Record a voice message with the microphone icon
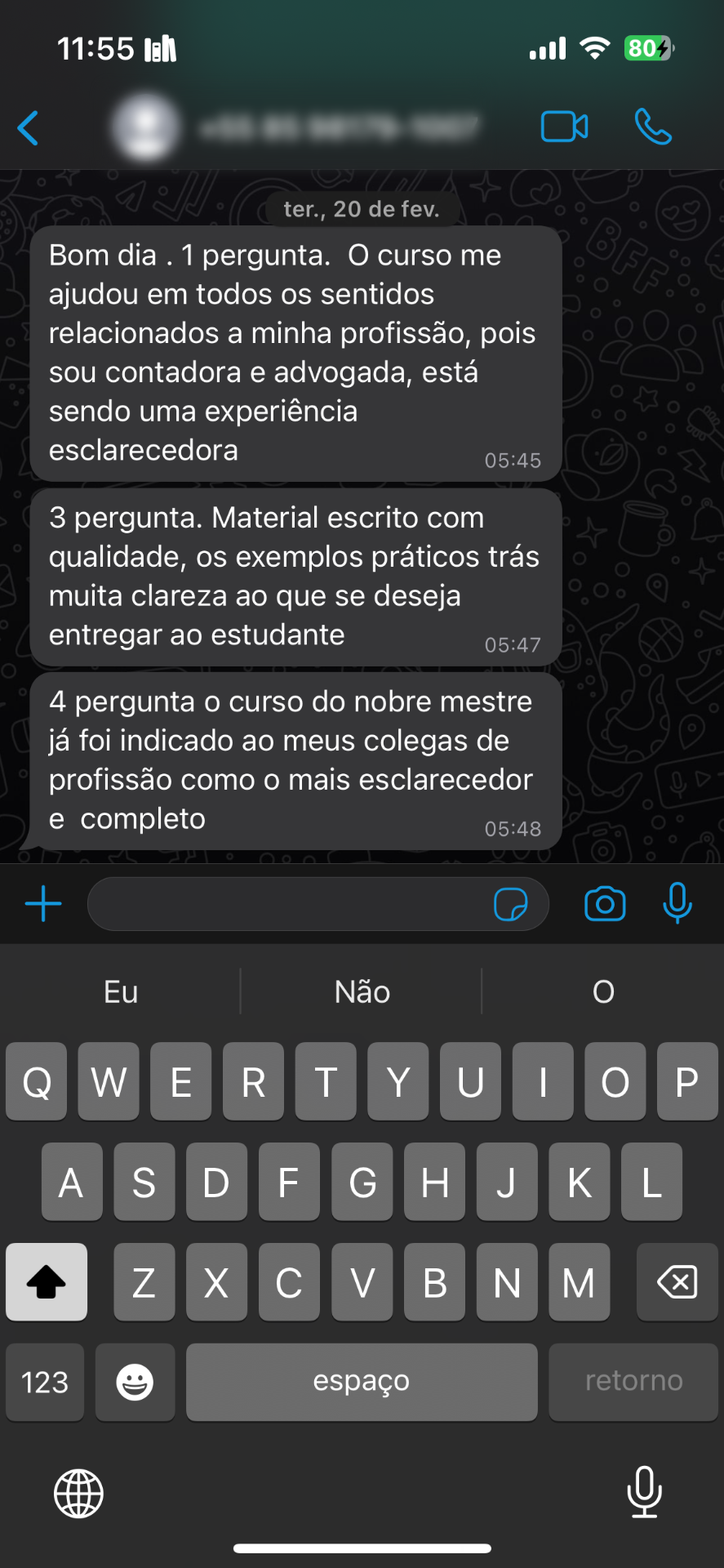 677,903
